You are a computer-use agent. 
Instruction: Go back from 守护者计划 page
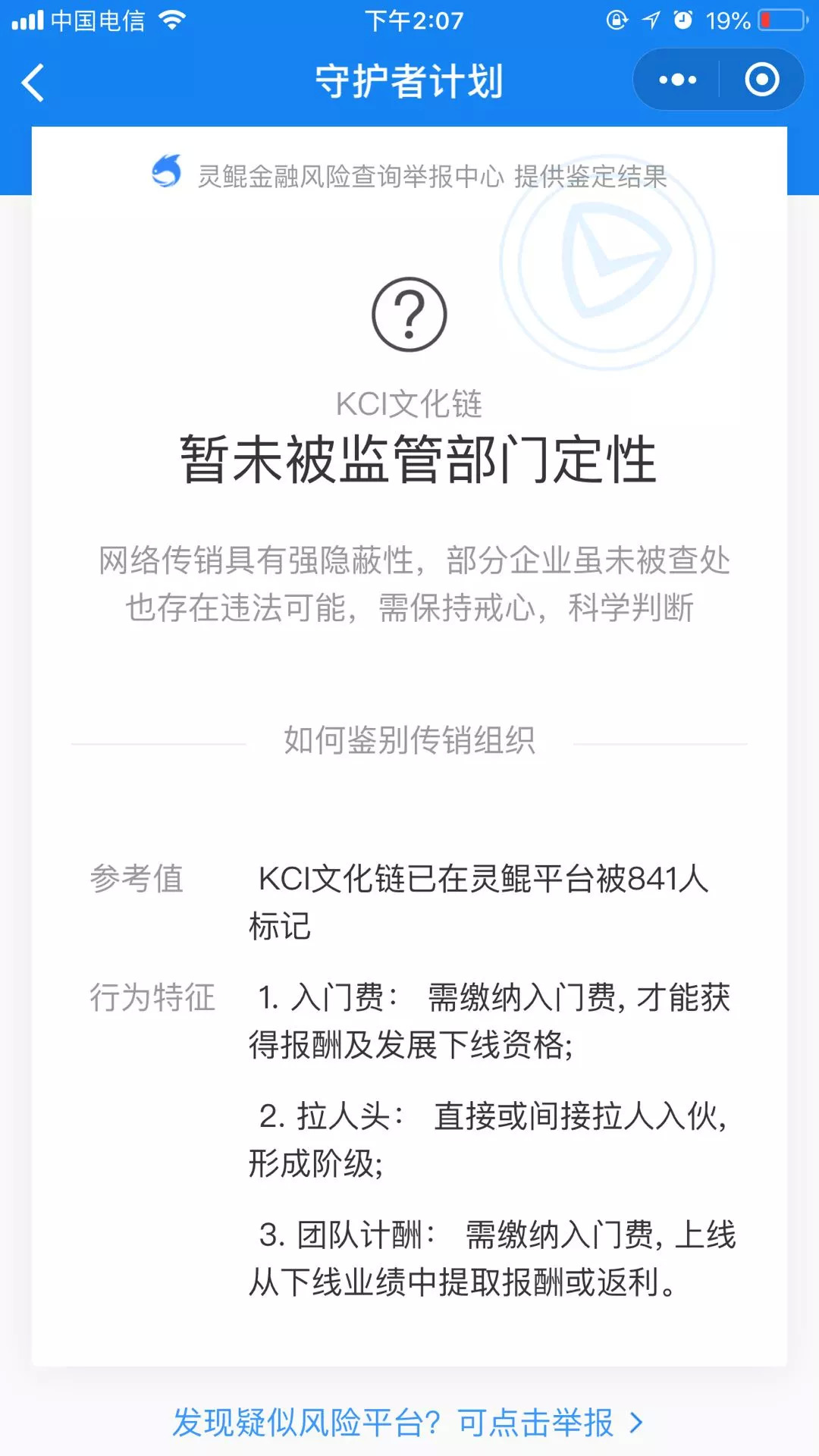33,82
